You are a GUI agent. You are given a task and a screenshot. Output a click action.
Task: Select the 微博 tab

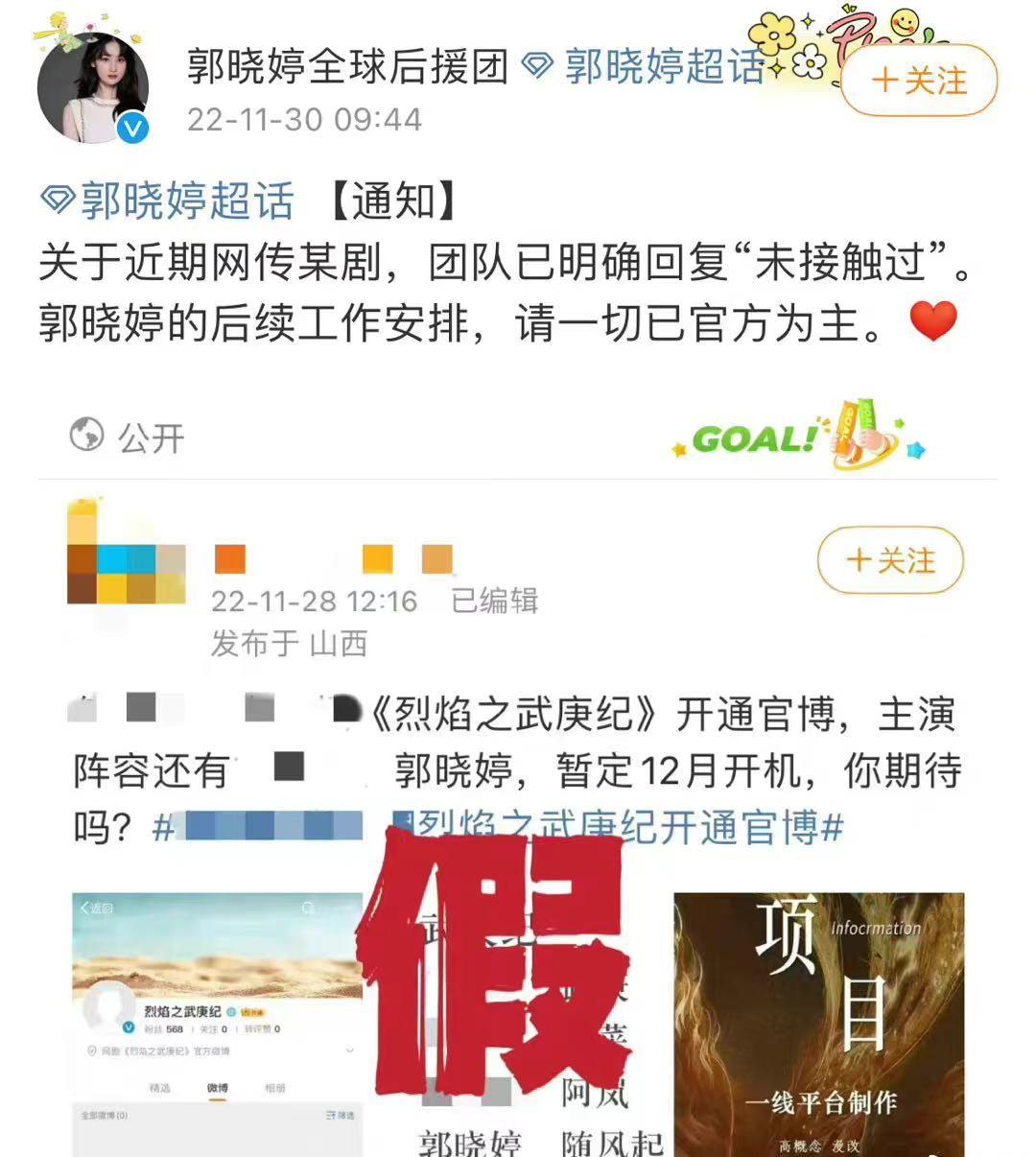coord(218,1087)
